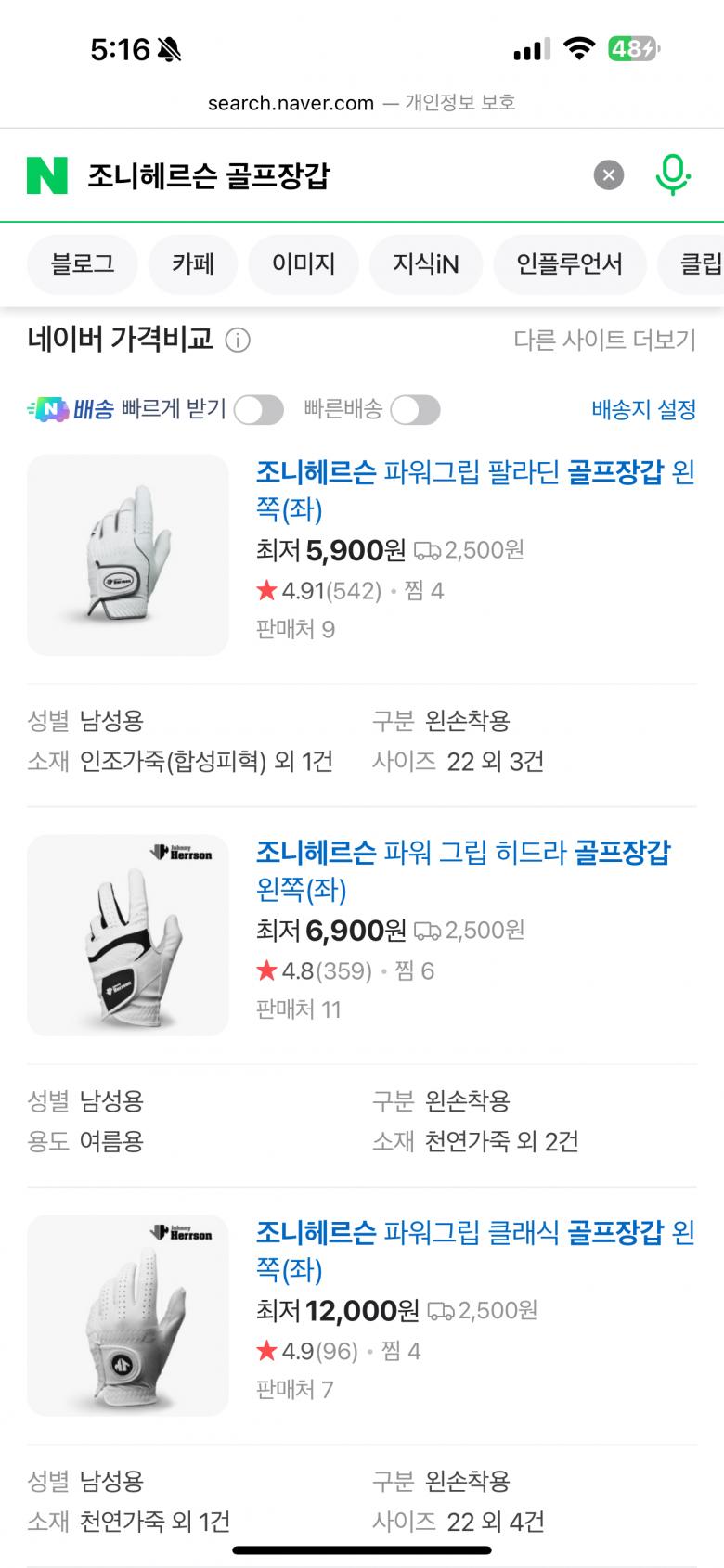The height and width of the screenshot is (1568, 724).
Task: Open the 파워그립 팔라딘 골프장갑 product image
Action: click(x=128, y=555)
